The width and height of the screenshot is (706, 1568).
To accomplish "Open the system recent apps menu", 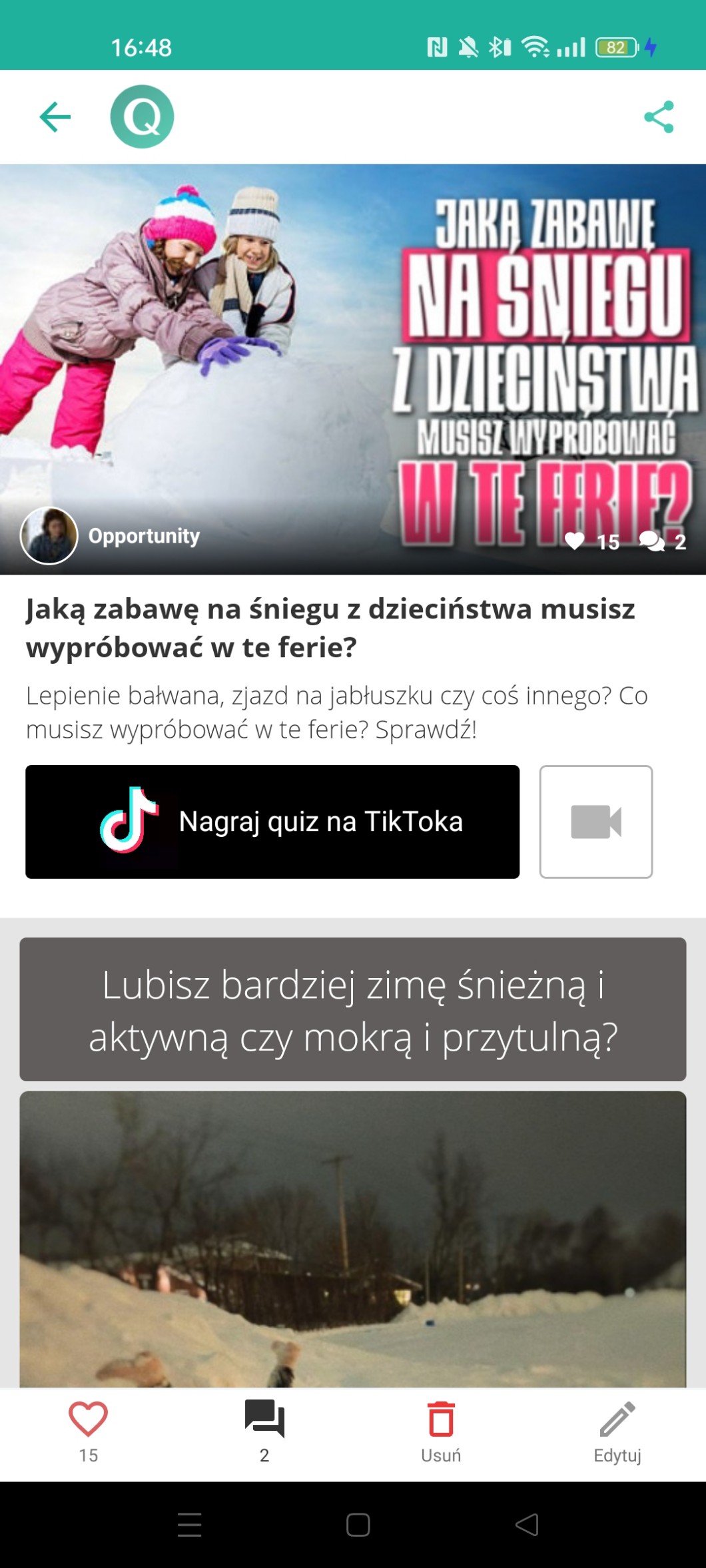I will coord(190,1525).
